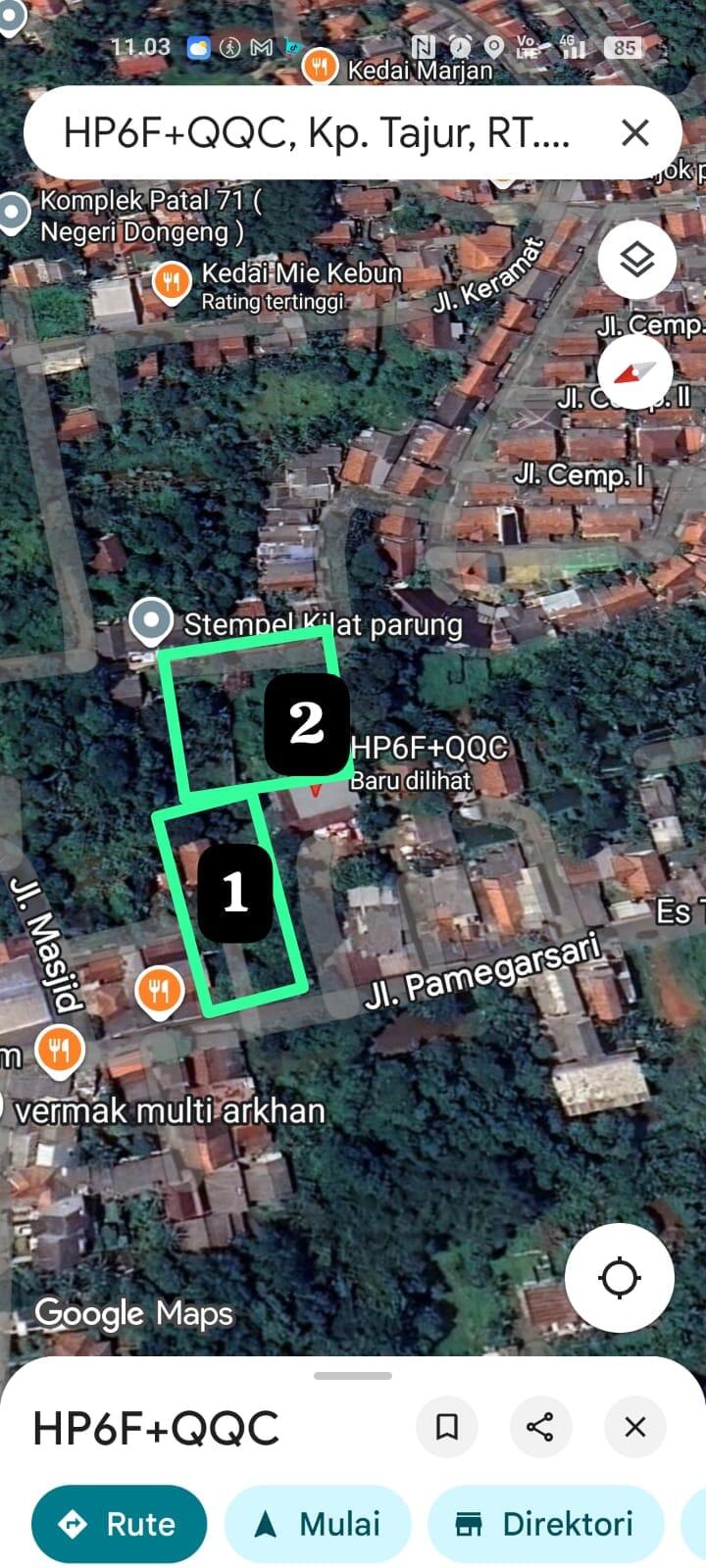Start navigation with the Mulai button
This screenshot has width=706, height=1568.
click(x=318, y=1524)
